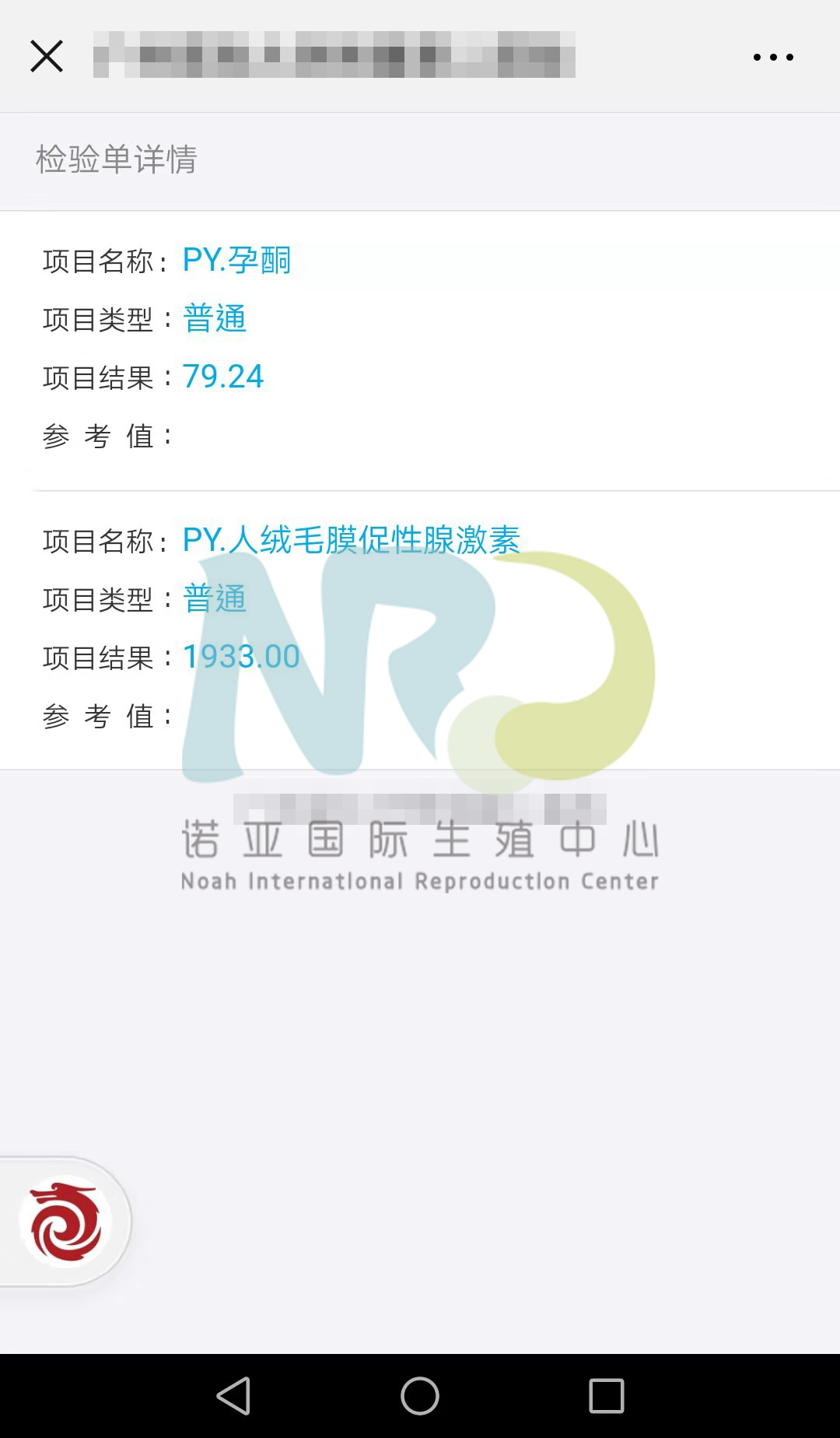Go back with the system back button
Screen dimensions: 840x1438
click(233, 1395)
